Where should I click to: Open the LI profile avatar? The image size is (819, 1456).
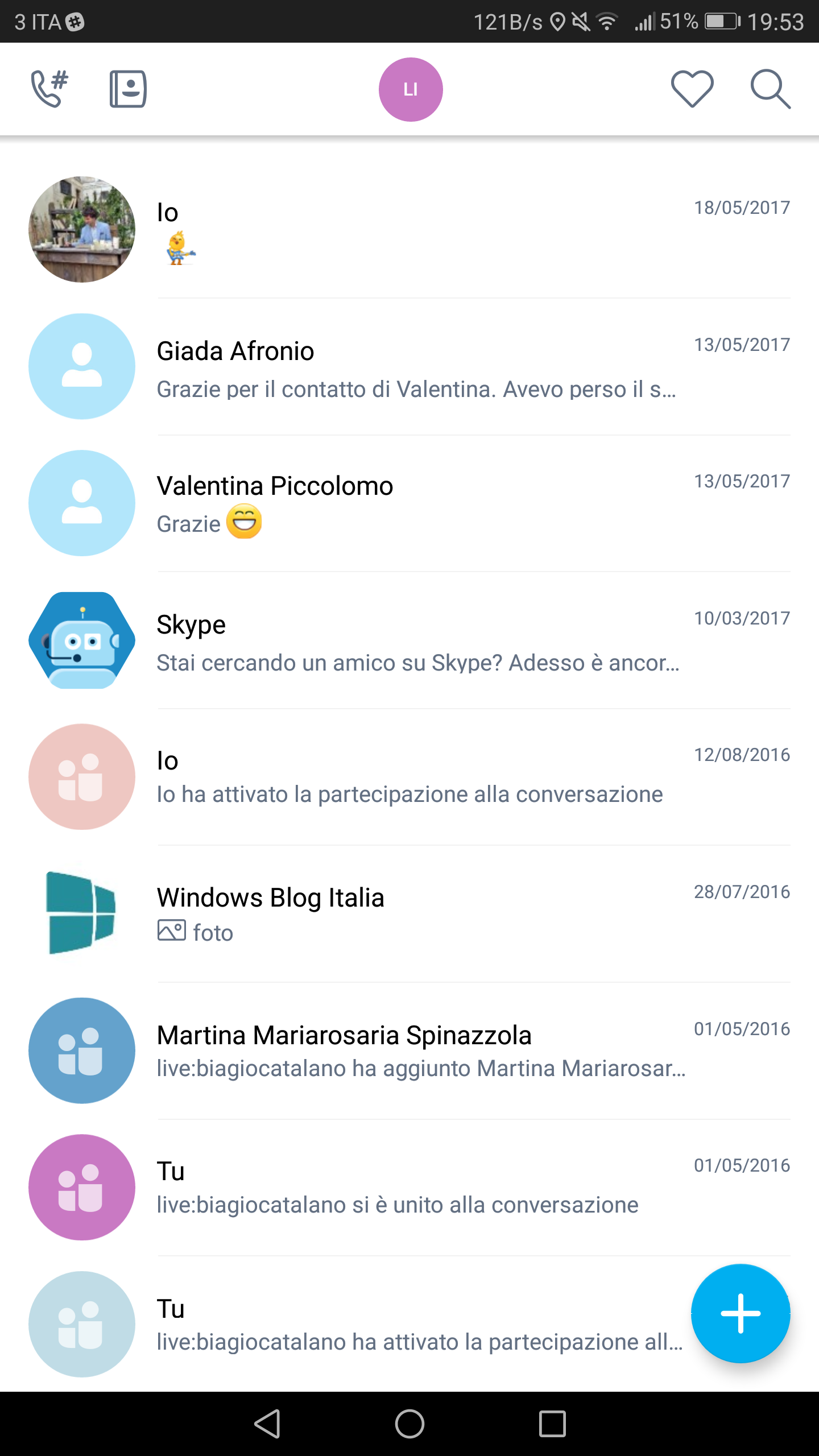click(411, 89)
